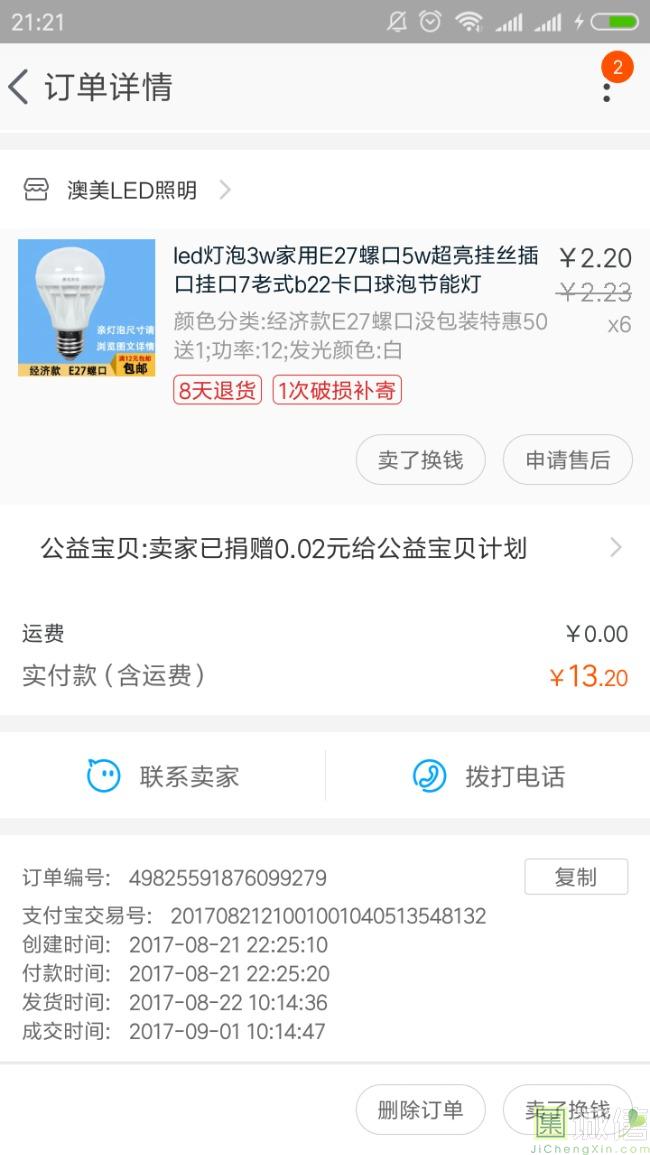Open the 澳美LED照明 store page
The image size is (650, 1155).
point(131,190)
